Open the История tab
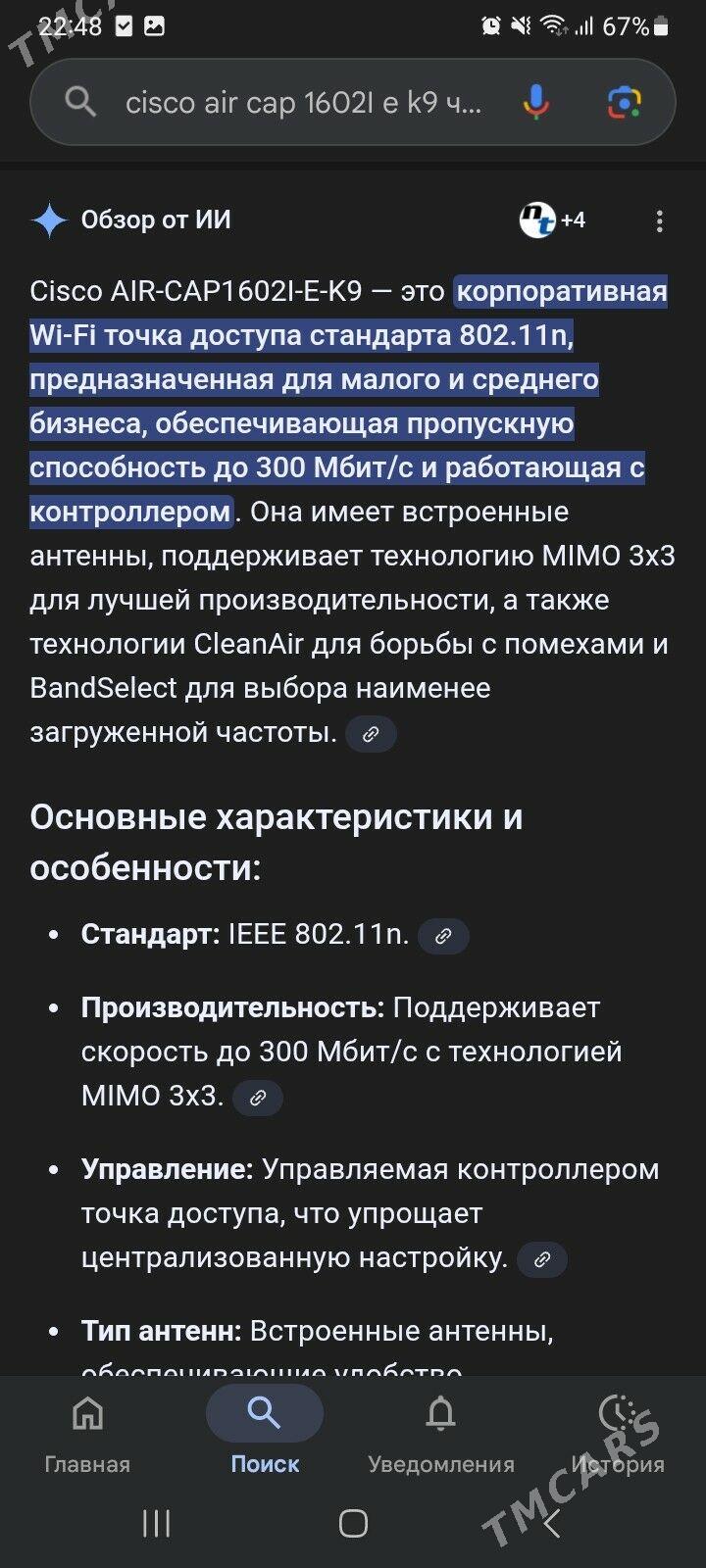Screen dimensions: 706x1568 [618, 1434]
